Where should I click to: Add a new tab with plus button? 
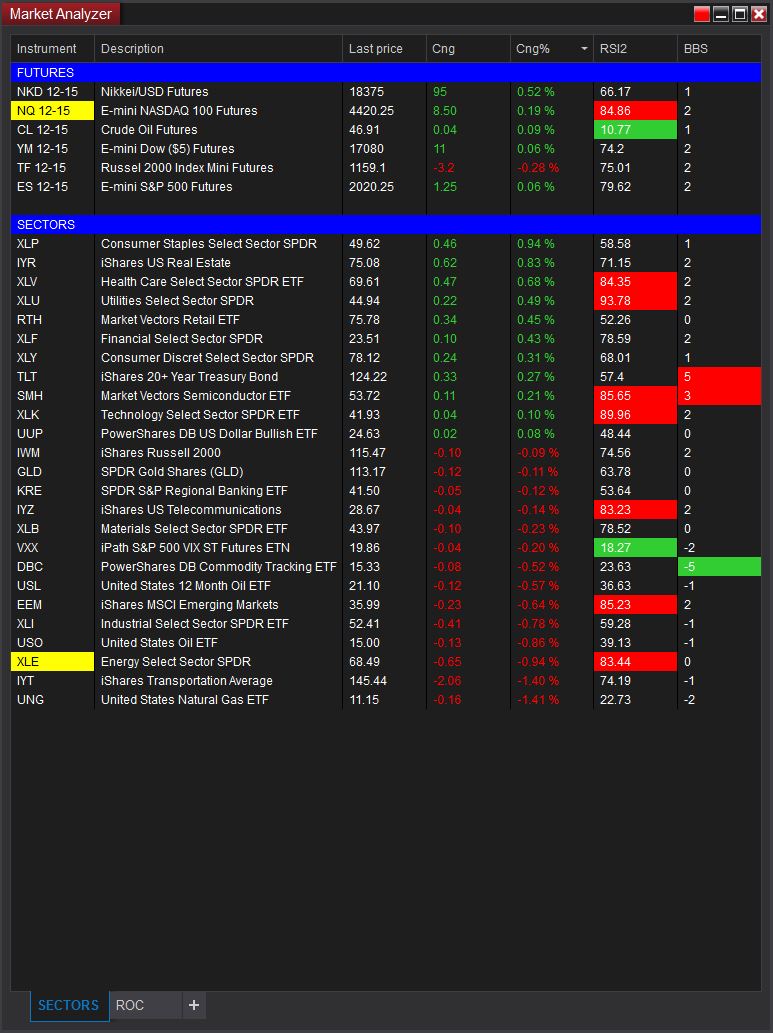click(x=194, y=1005)
